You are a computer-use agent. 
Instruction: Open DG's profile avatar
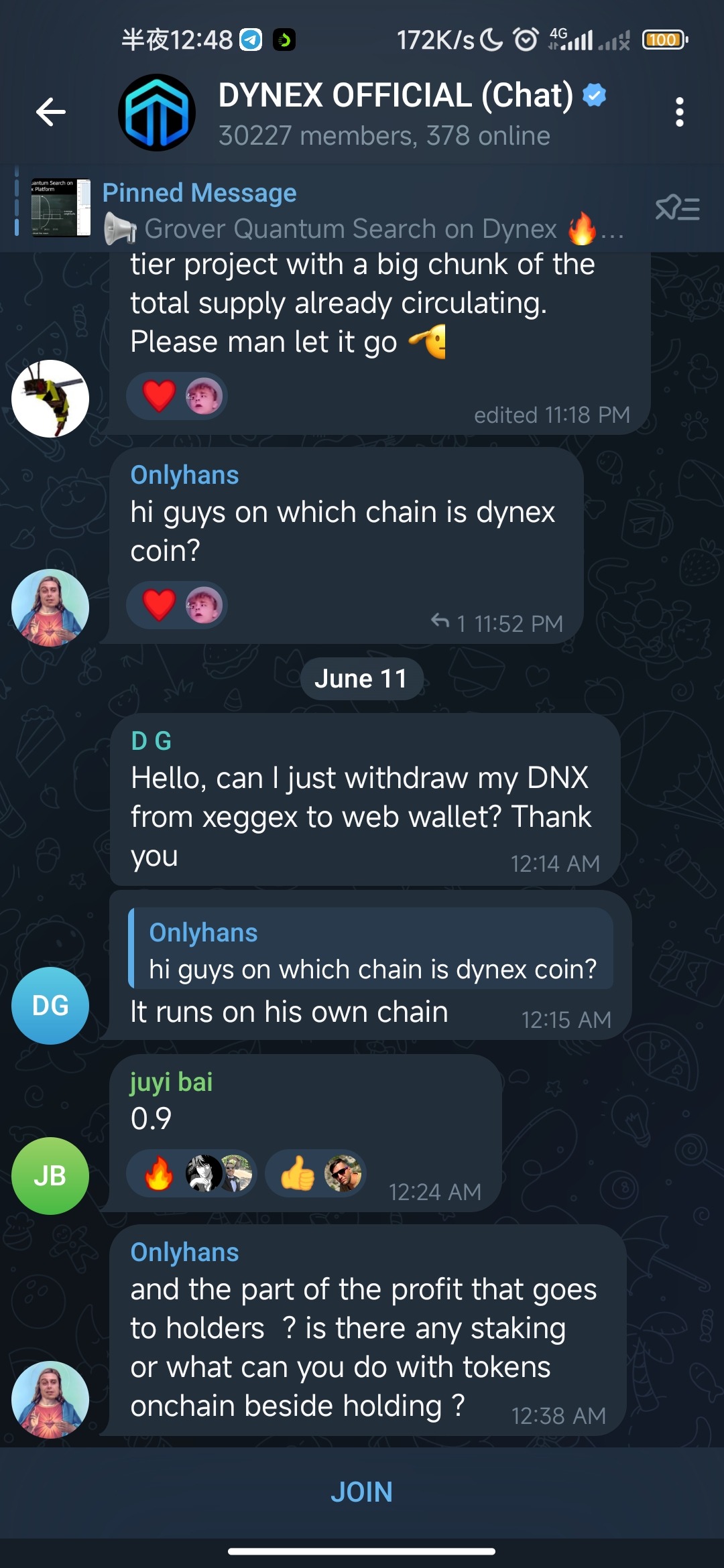point(50,1005)
